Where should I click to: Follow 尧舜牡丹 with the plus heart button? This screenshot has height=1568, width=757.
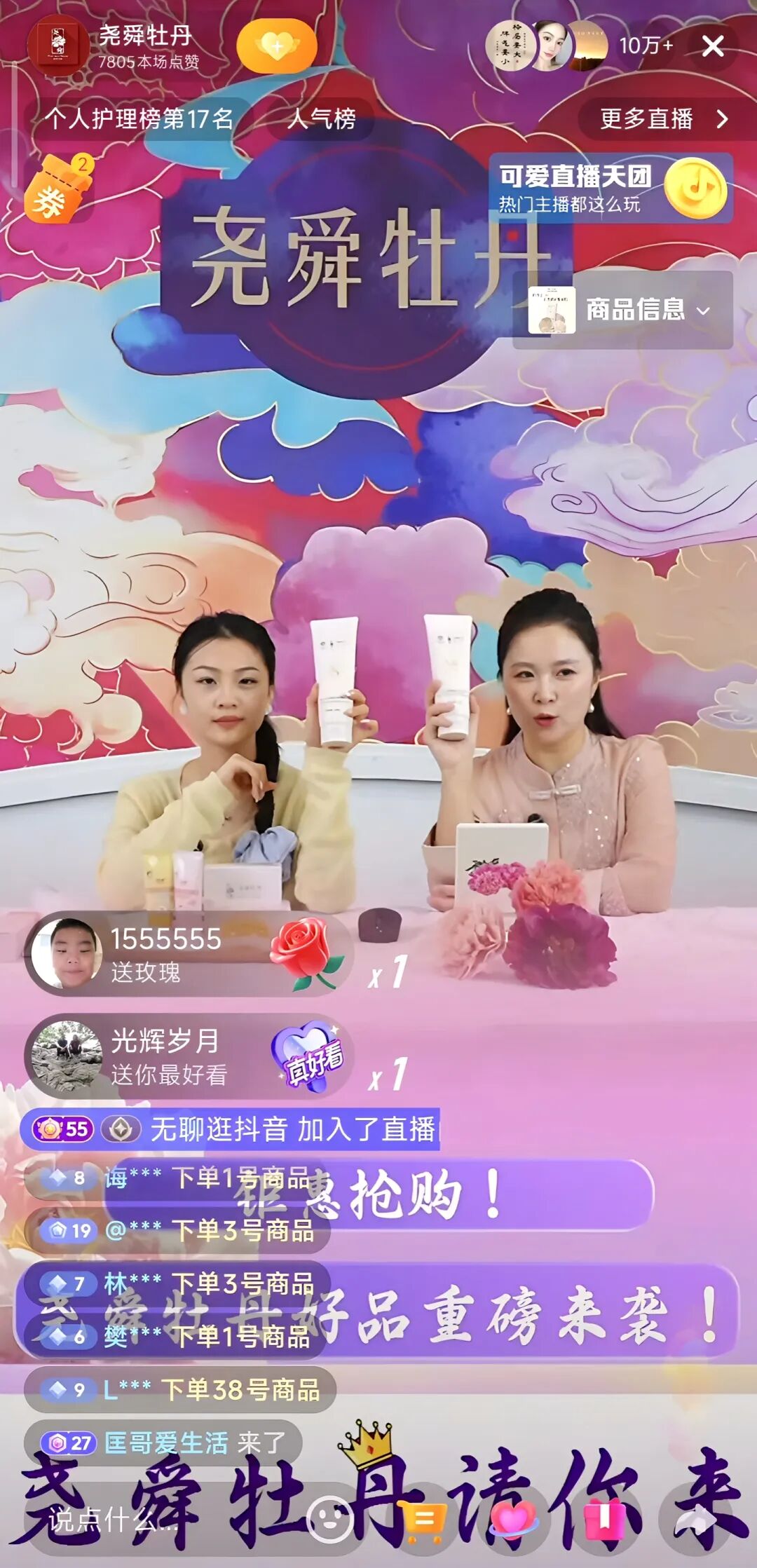pyautogui.click(x=277, y=46)
